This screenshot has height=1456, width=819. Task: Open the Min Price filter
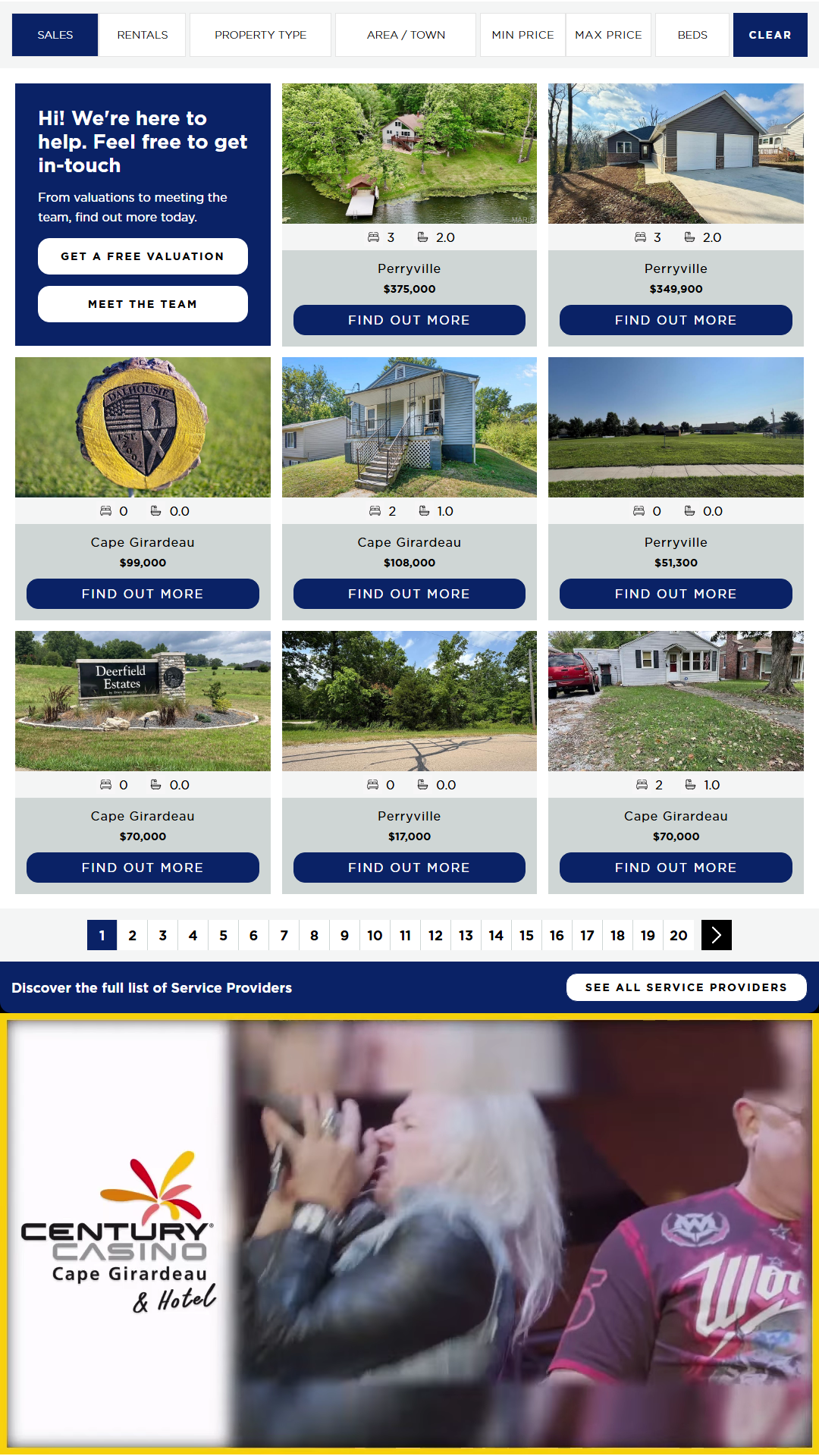[522, 35]
